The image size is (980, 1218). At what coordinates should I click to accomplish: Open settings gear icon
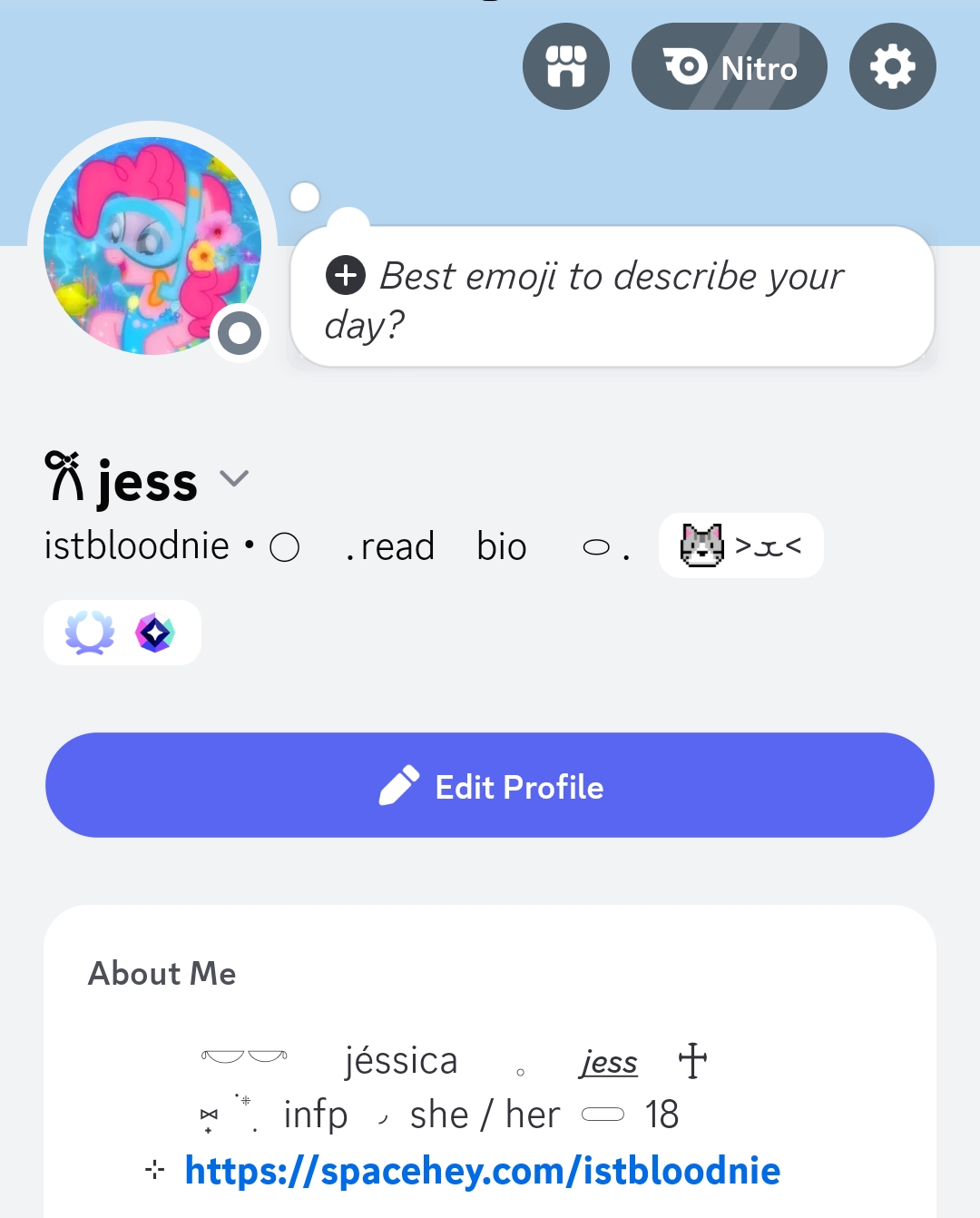pos(892,66)
